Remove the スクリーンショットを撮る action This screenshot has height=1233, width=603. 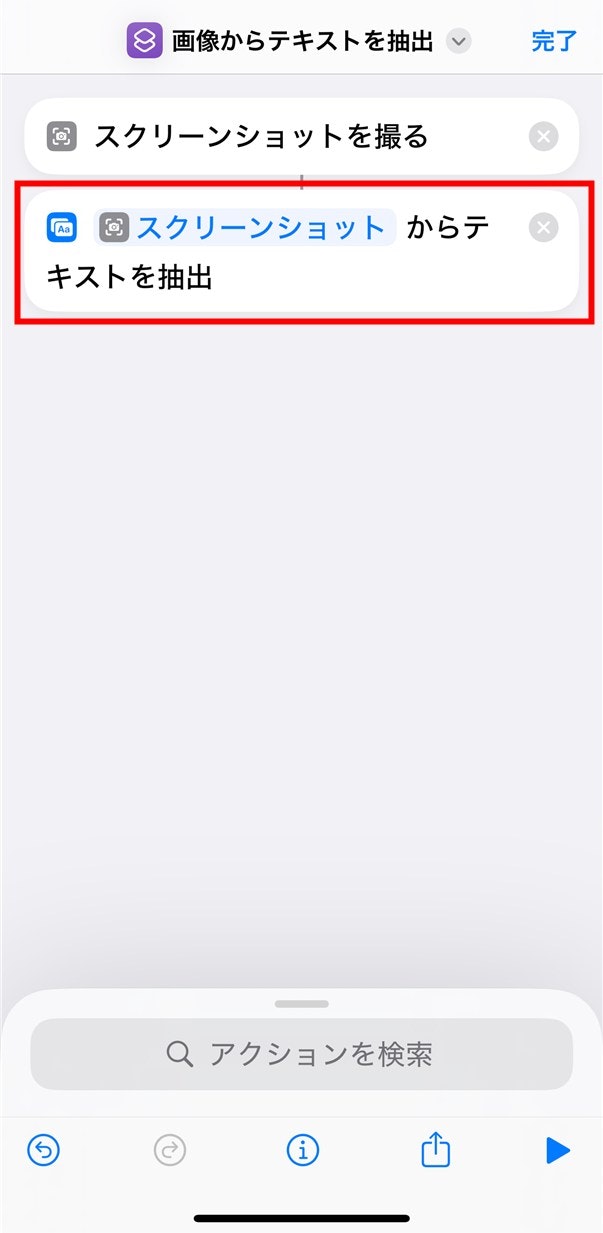coord(543,136)
